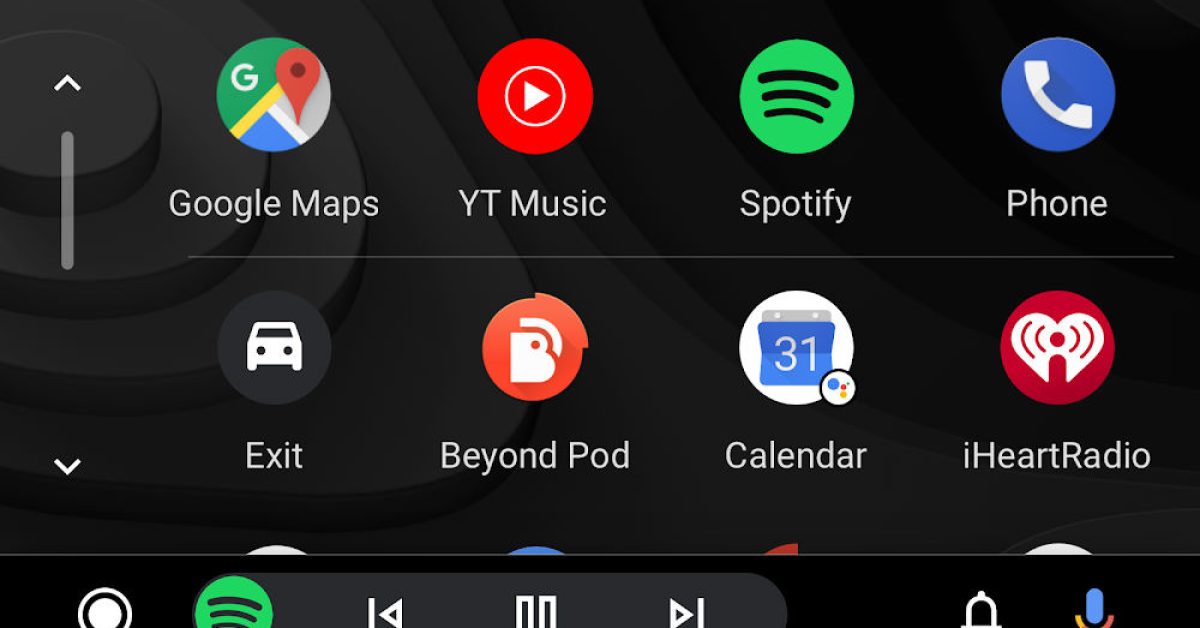The width and height of the screenshot is (1200, 628).
Task: Launch YT Music
Action: (x=534, y=97)
